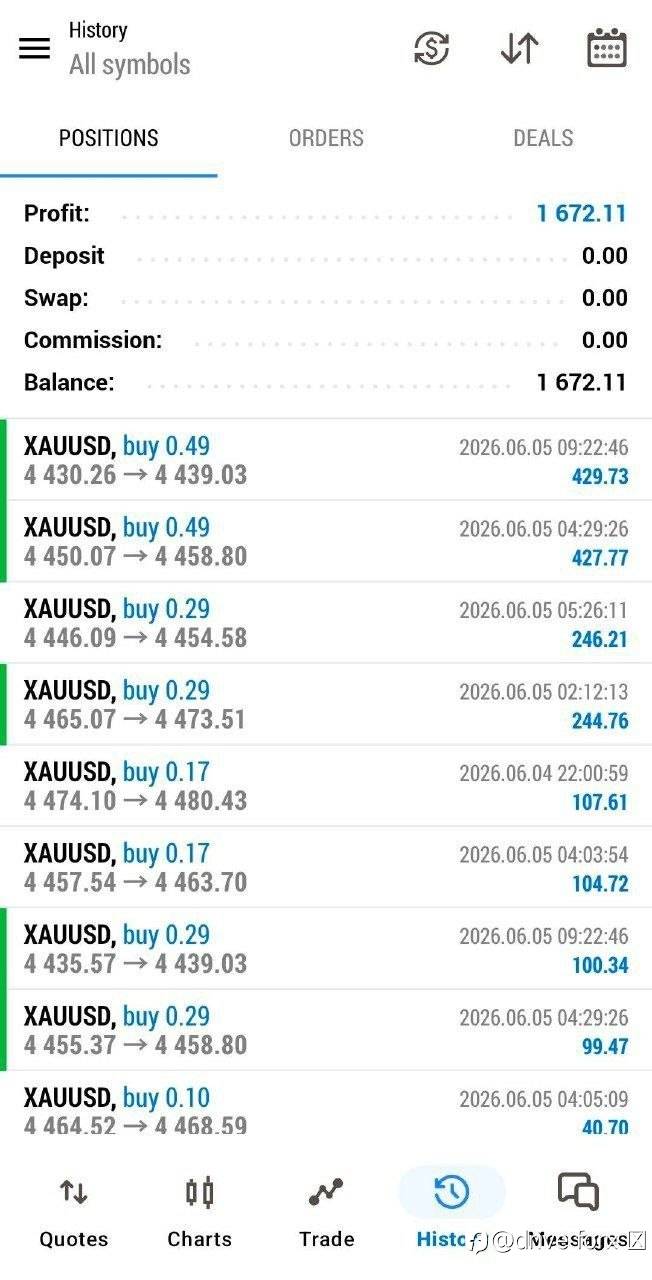Switch to the Deals tab
Image resolution: width=652 pixels, height=1280 pixels.
tap(543, 138)
